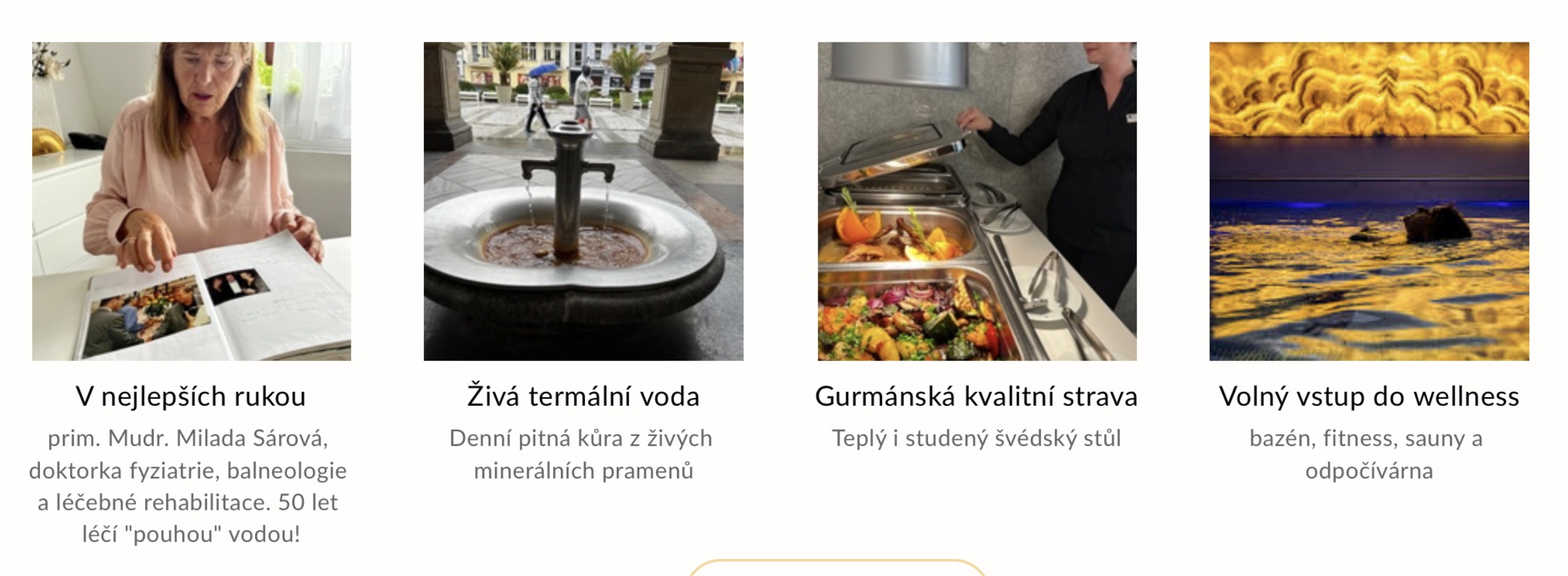Open the 'Živá termální voda' fountain tile

pos(583,201)
